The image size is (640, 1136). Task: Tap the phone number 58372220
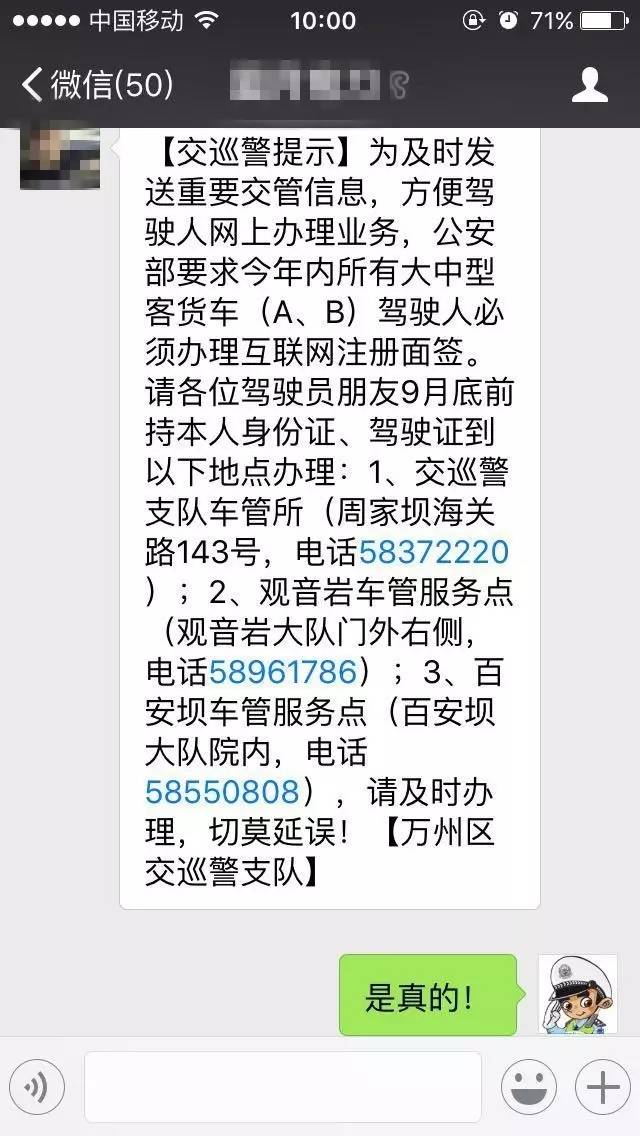click(434, 553)
